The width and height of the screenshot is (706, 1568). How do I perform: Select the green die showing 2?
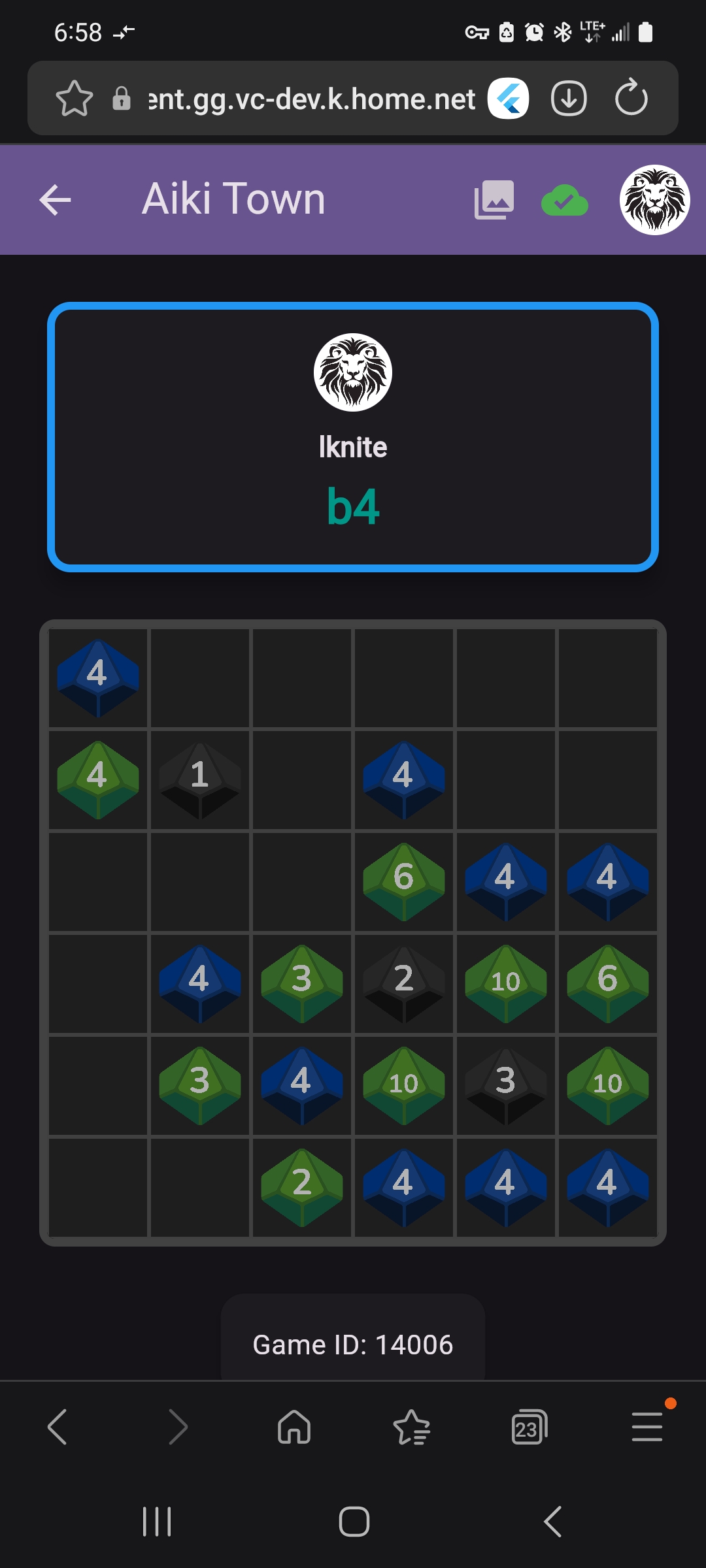302,1188
